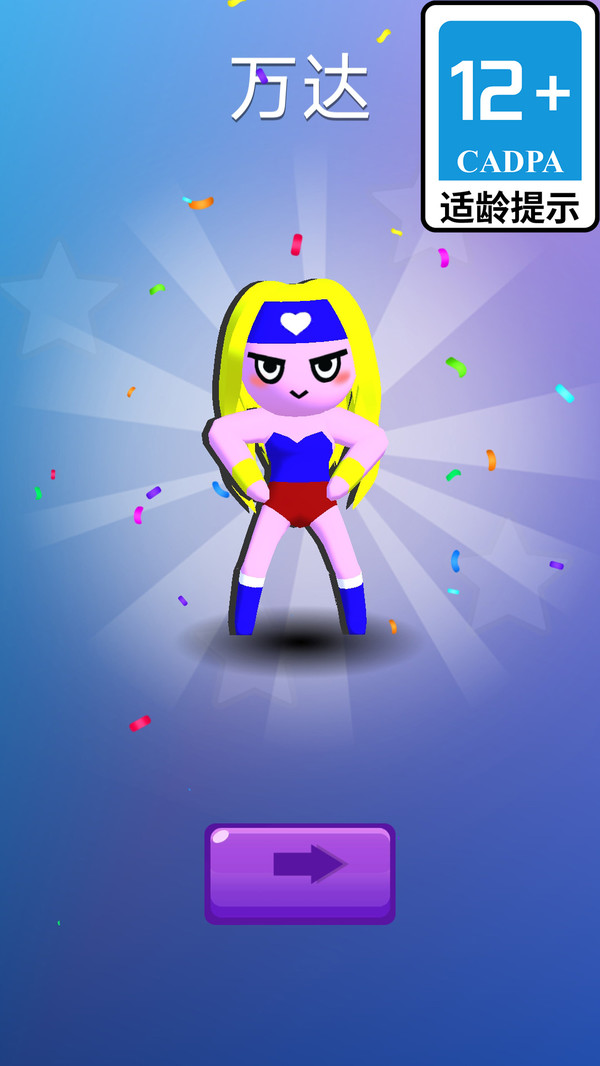The height and width of the screenshot is (1066, 600).
Task: Tap the purple arrow button to continue
Action: (x=300, y=872)
